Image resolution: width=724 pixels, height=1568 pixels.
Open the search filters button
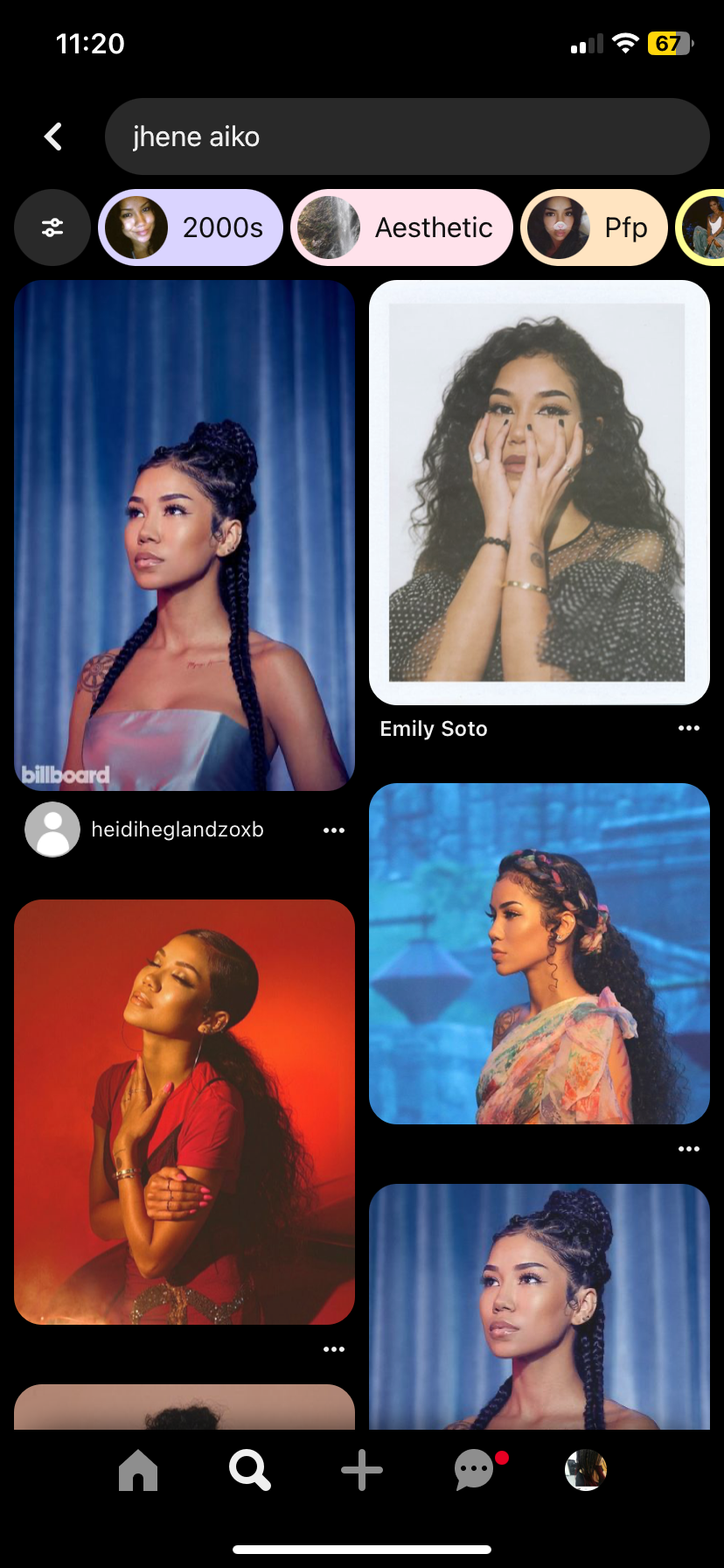[x=52, y=227]
